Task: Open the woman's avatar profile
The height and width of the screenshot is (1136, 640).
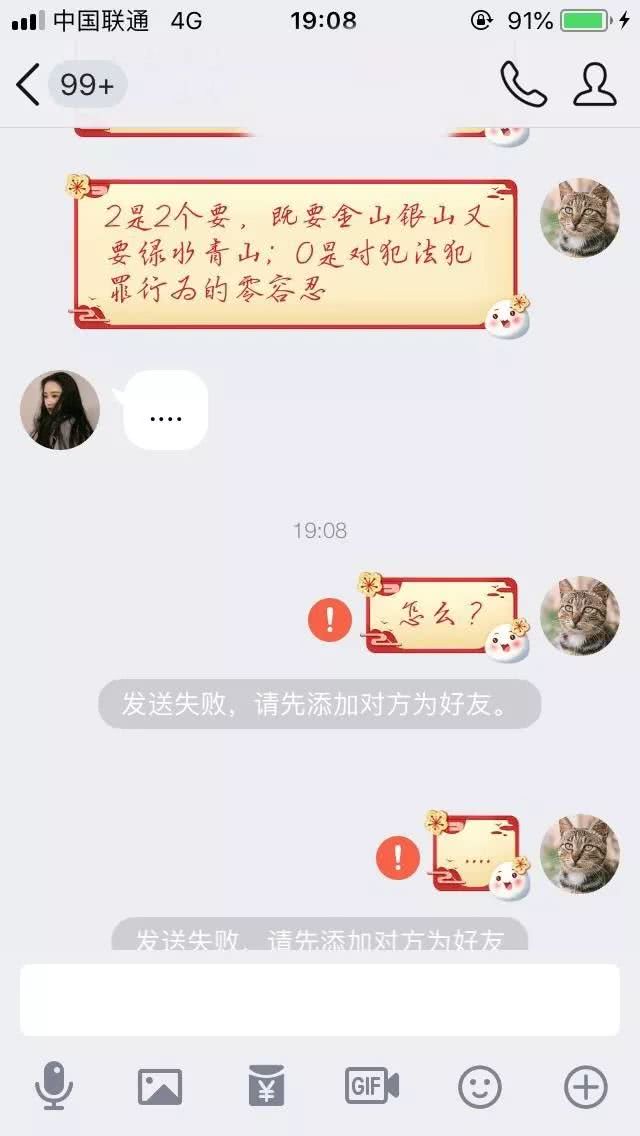Action: [60, 409]
